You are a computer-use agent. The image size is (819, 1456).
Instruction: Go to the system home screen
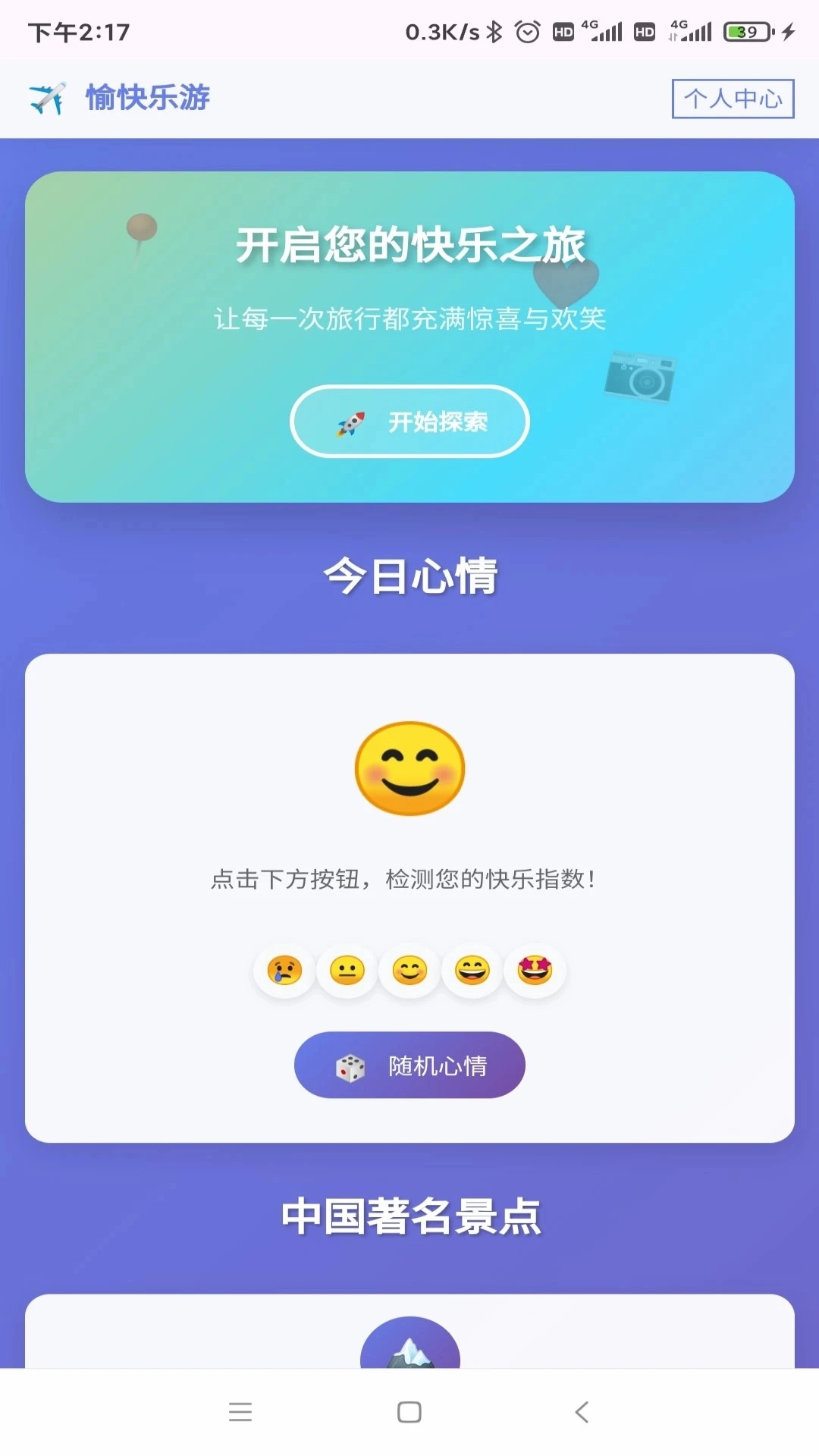[x=409, y=1412]
